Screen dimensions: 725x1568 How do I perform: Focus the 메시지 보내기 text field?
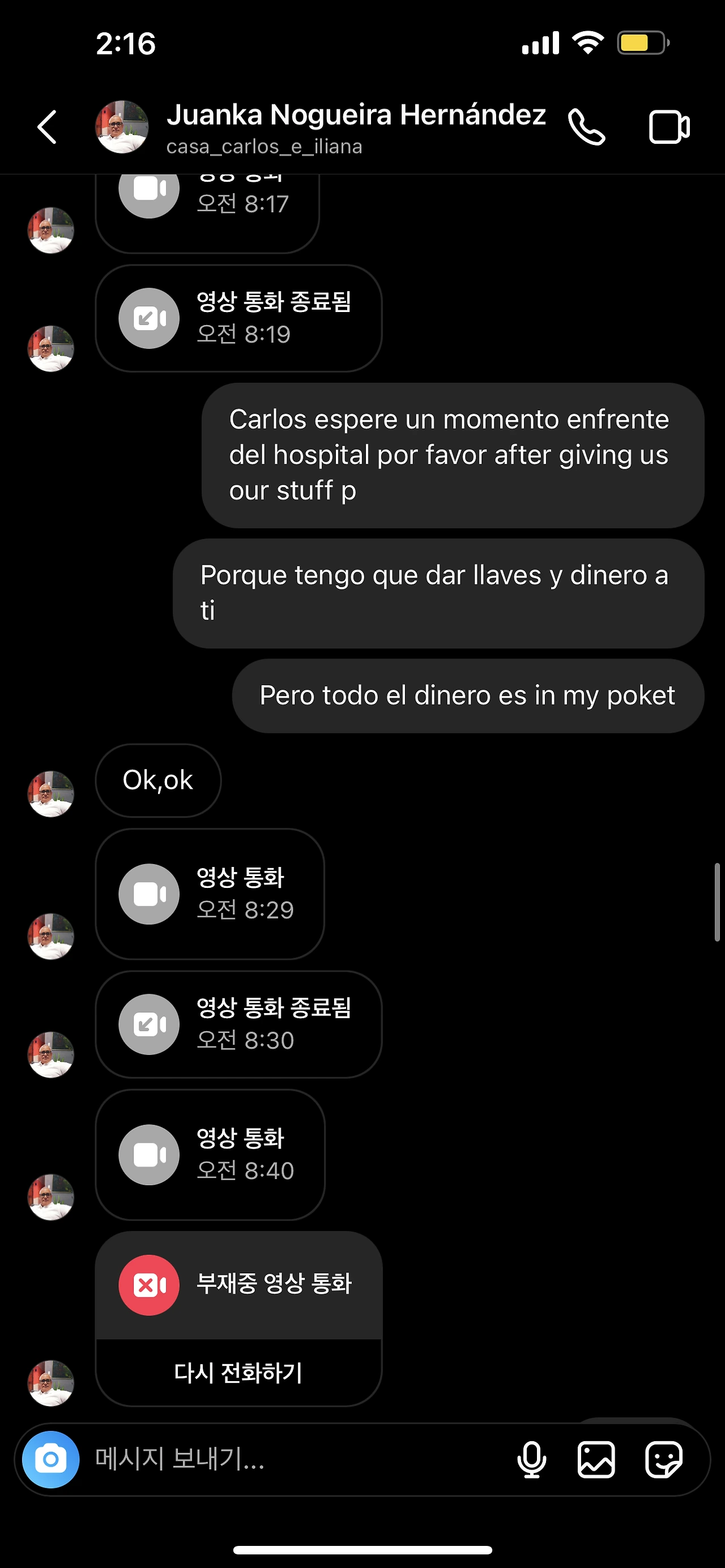pyautogui.click(x=292, y=1459)
